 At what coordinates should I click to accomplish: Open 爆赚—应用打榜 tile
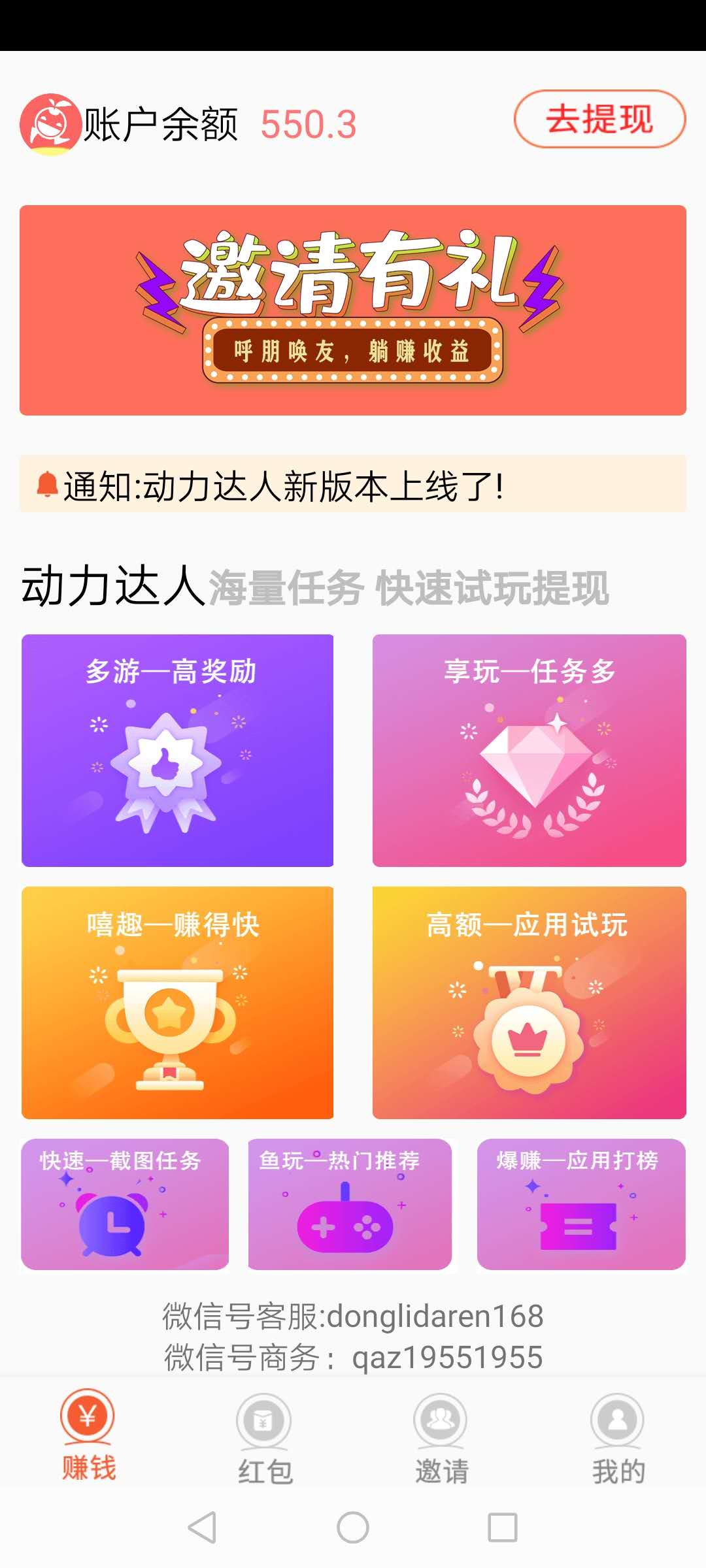point(581,1204)
